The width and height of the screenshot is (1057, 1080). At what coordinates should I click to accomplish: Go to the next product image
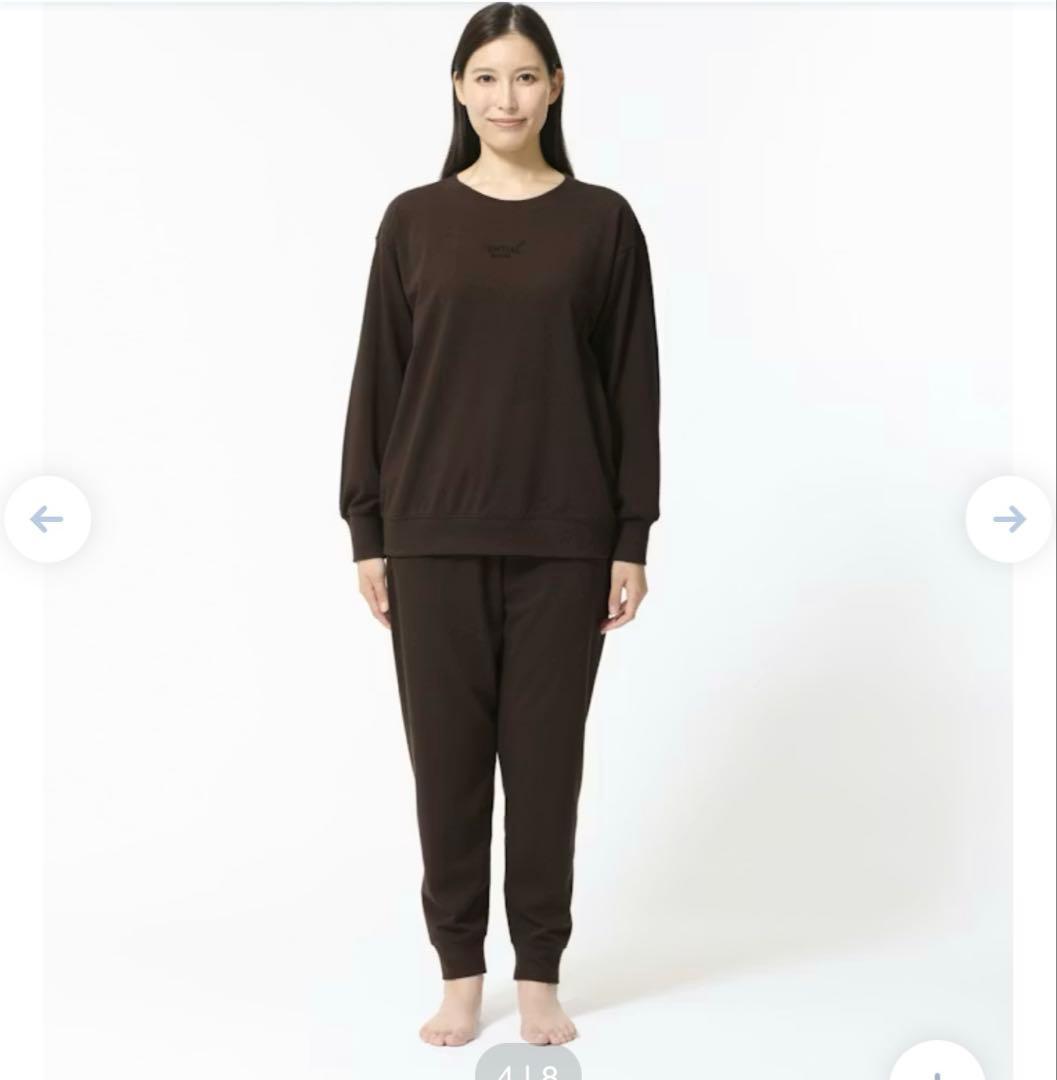1009,519
